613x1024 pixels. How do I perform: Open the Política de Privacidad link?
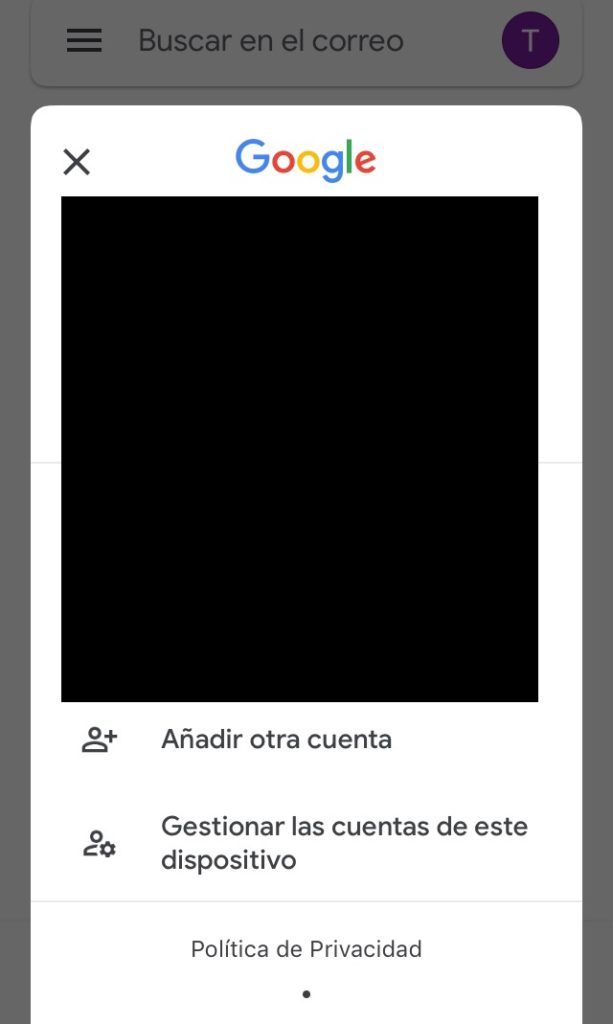[x=306, y=949]
